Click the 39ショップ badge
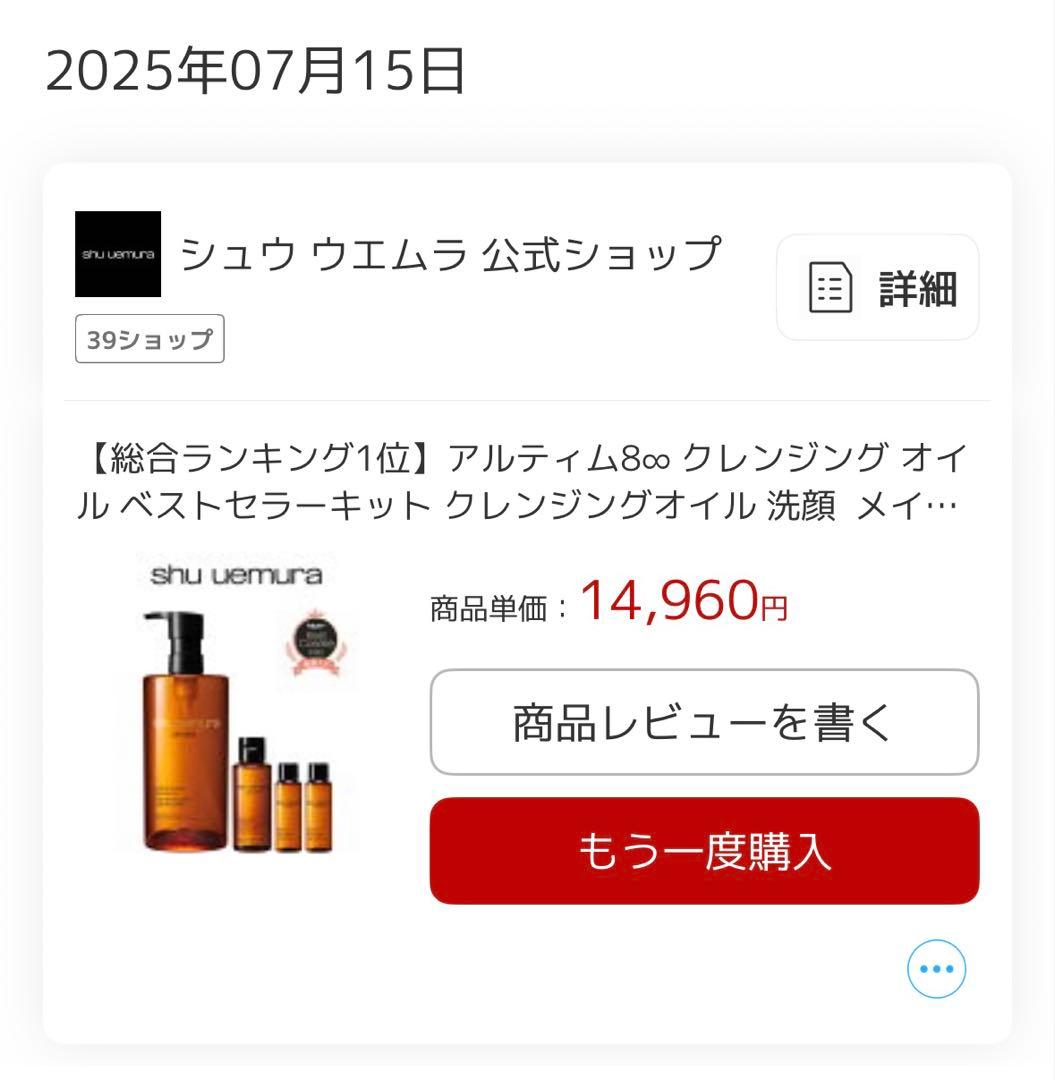This screenshot has height=1080, width=1055. [x=149, y=338]
